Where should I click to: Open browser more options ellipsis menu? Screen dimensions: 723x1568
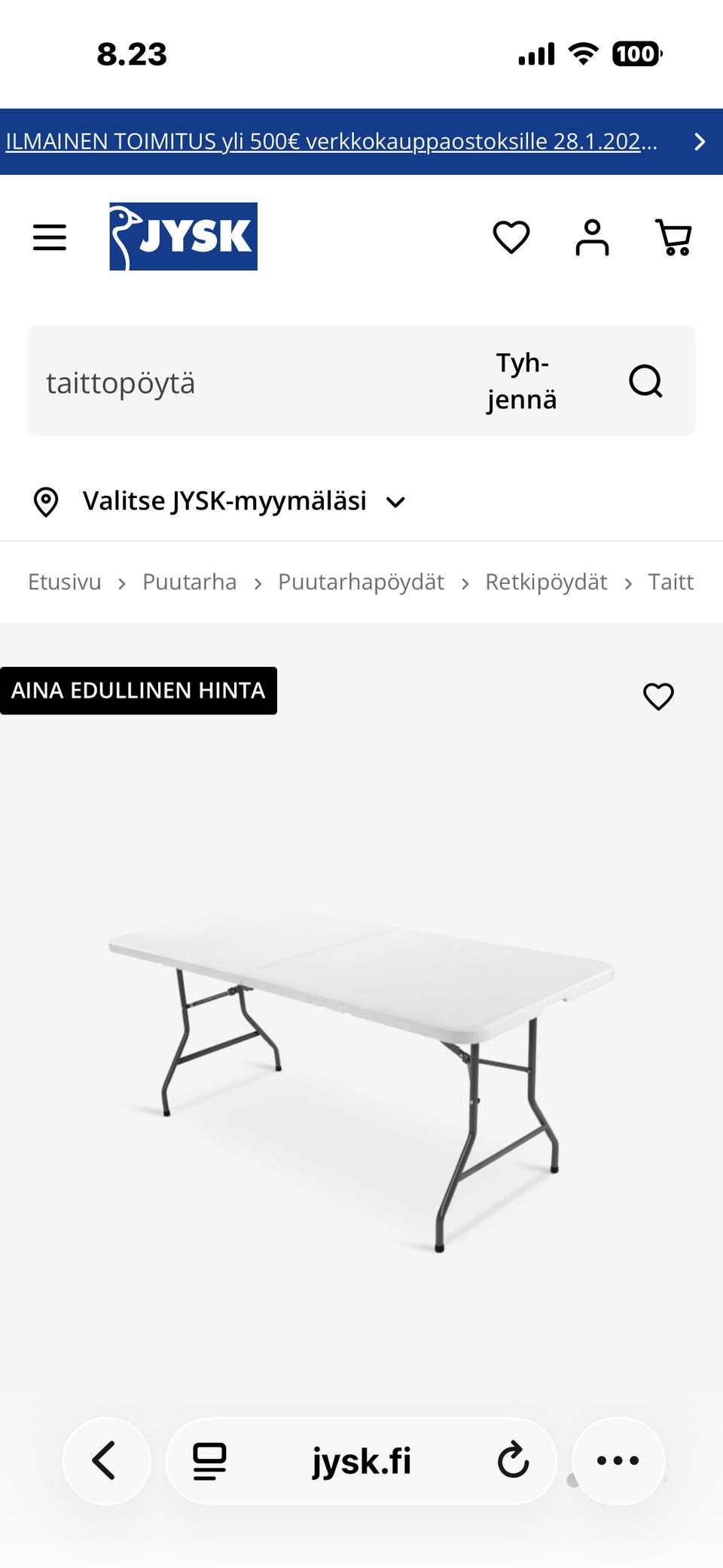[617, 1460]
